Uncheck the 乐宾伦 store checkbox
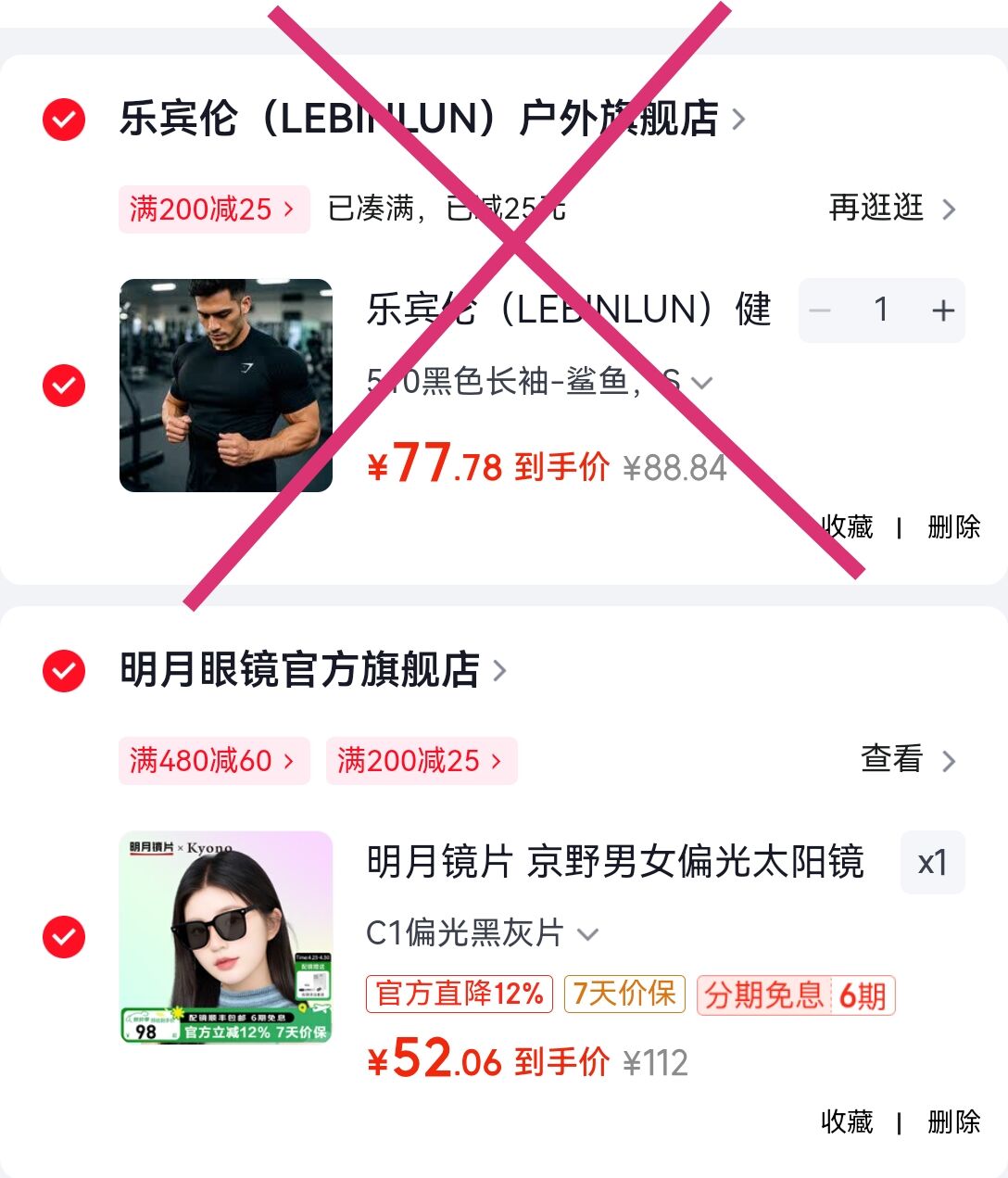The image size is (1008, 1178). (64, 119)
